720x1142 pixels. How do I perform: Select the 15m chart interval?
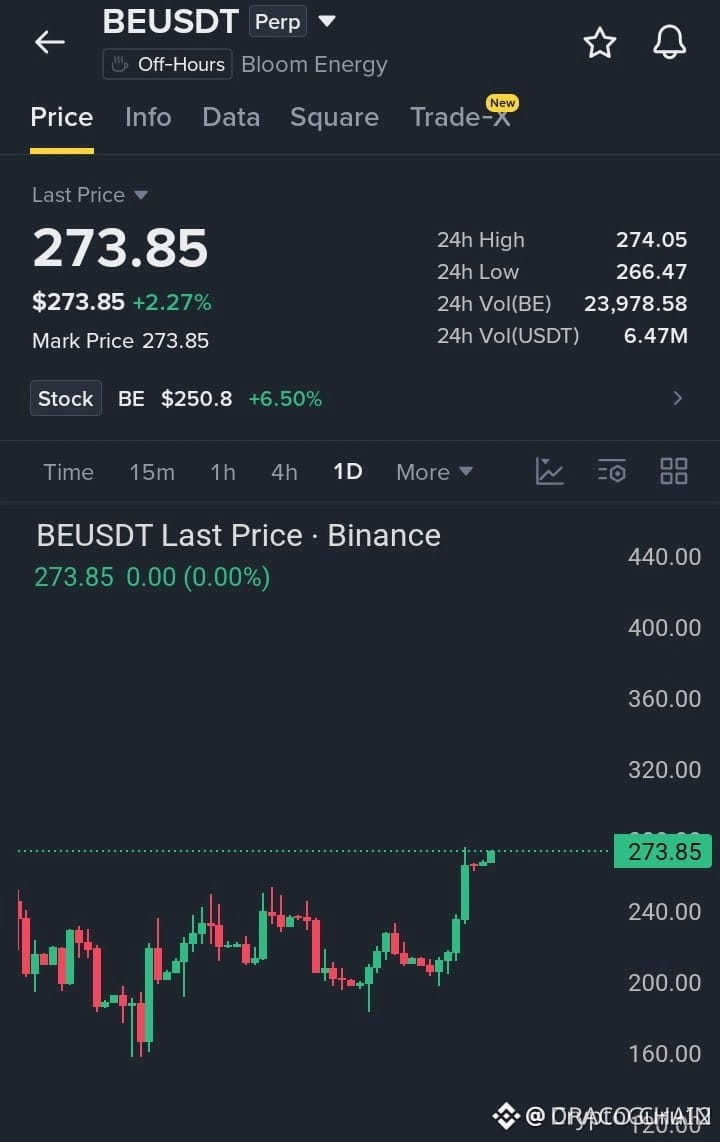click(152, 472)
